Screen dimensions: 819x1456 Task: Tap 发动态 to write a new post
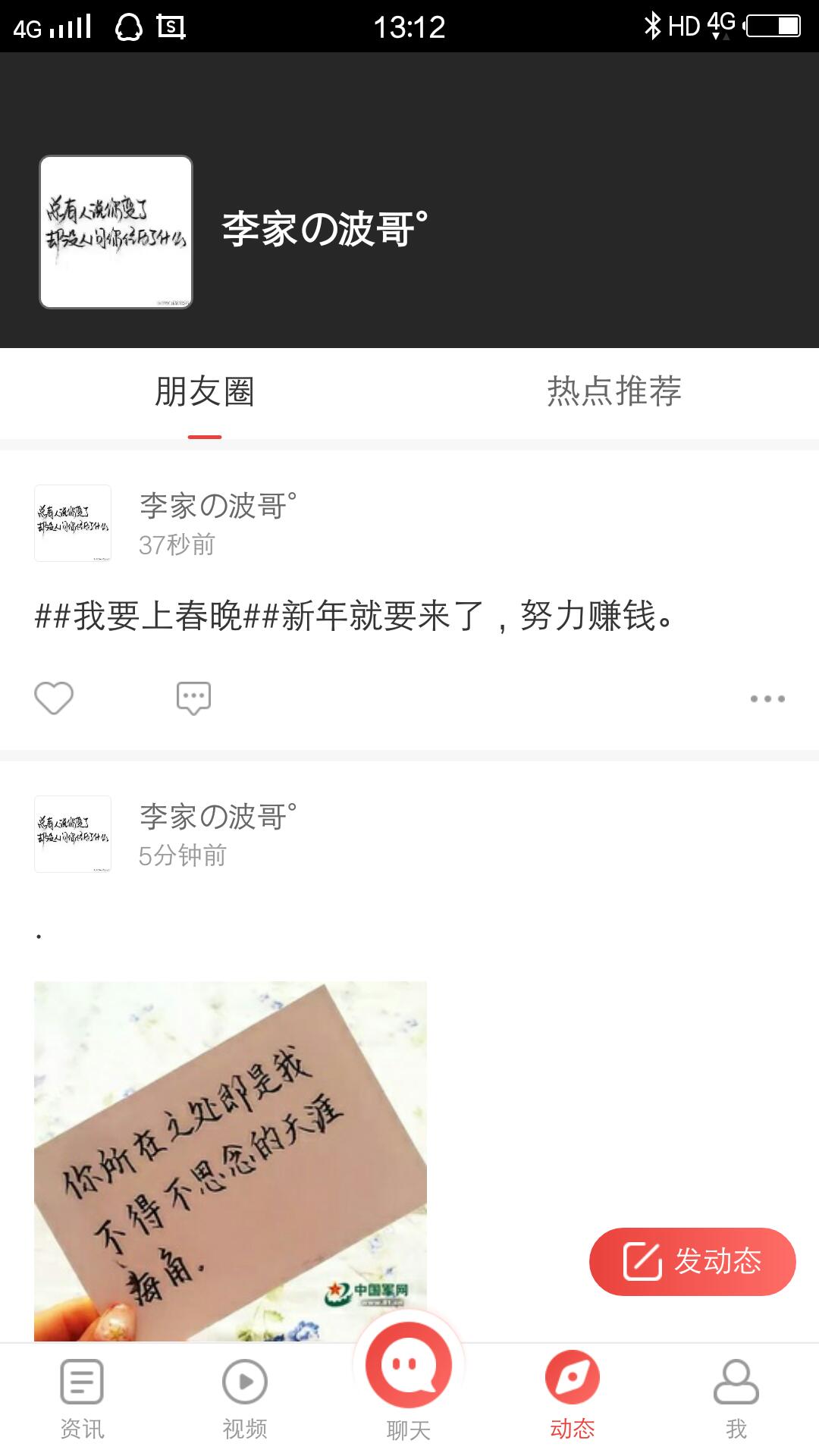click(x=692, y=1261)
